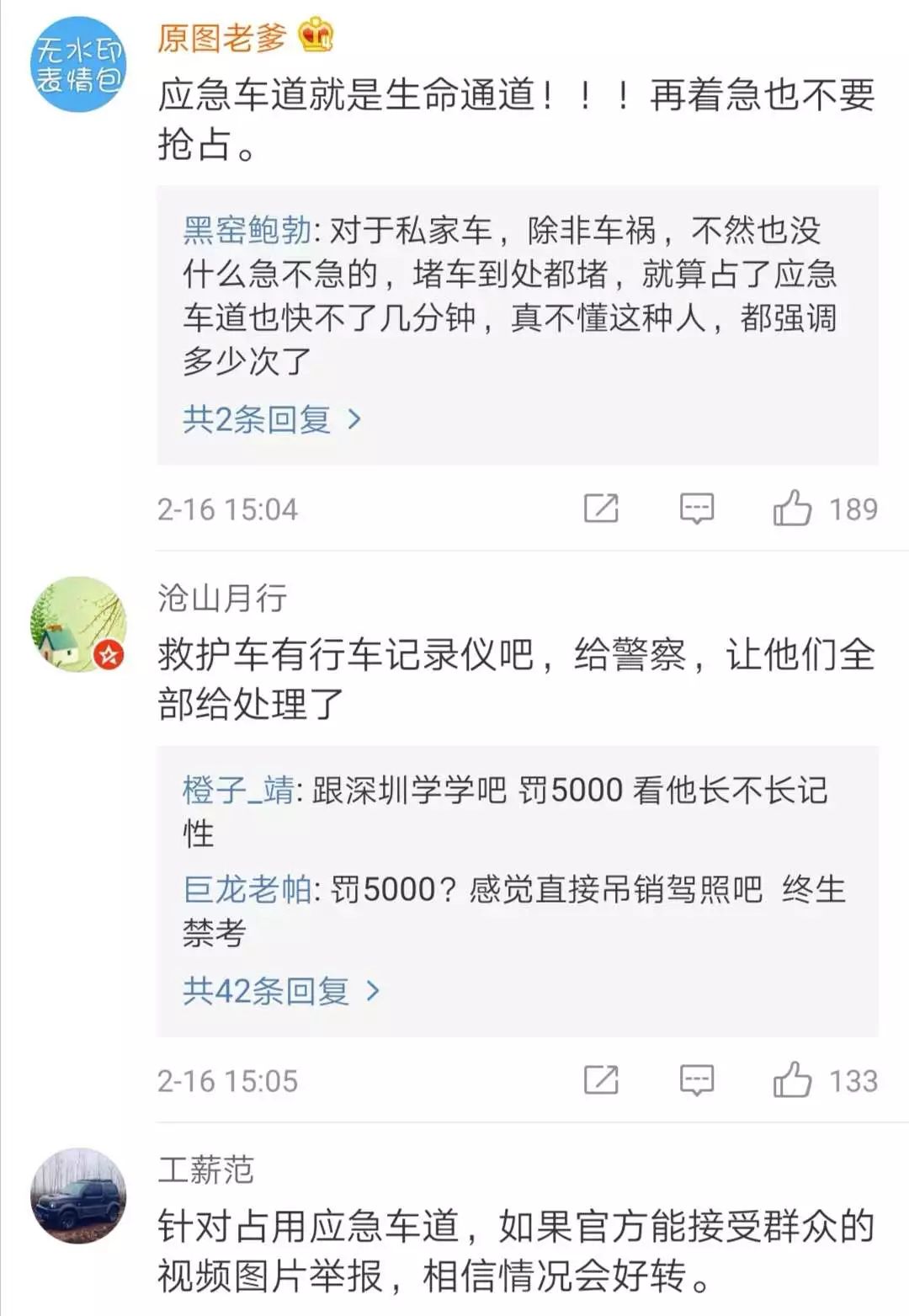Open username 沧山月行's profile
909x1316 pixels.
[222, 598]
